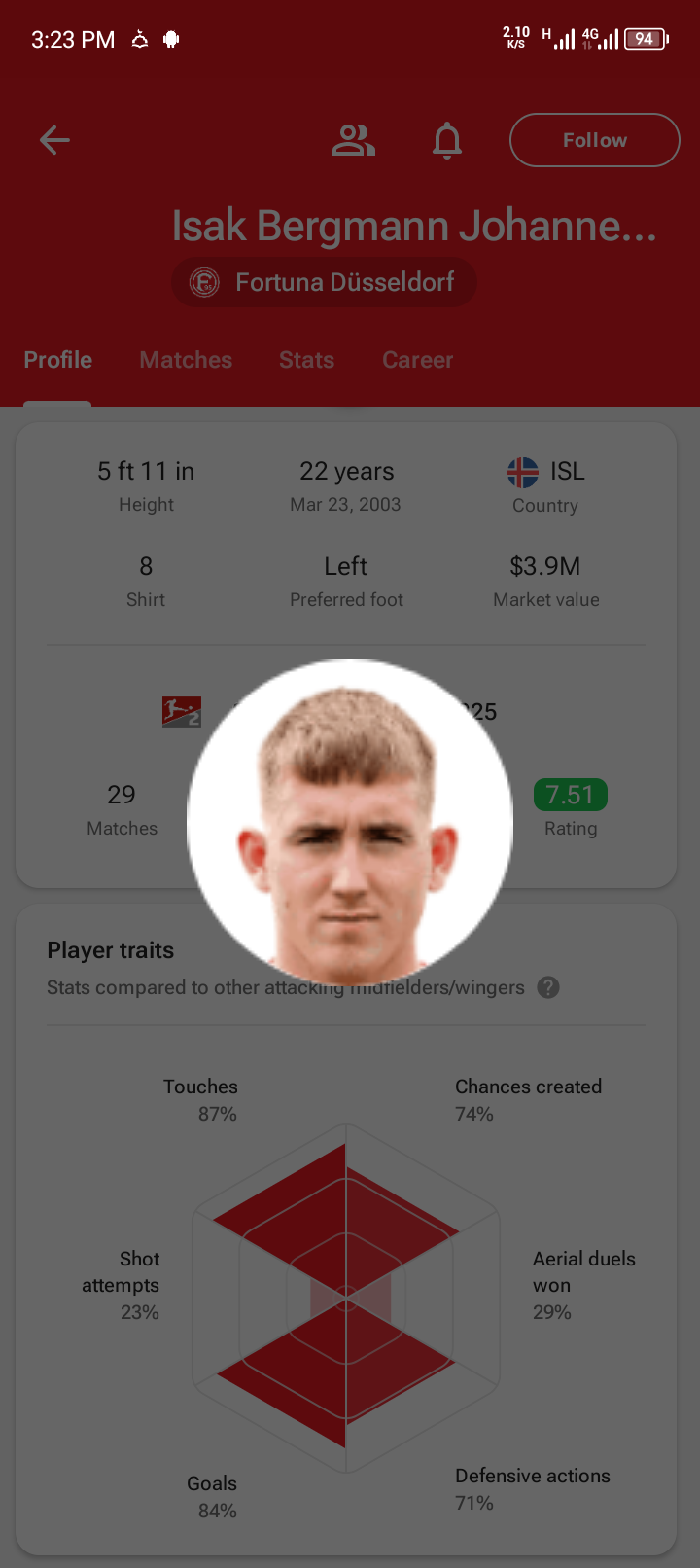Switch to the Stats tab
Viewport: 700px width, 1568px height.
306,360
